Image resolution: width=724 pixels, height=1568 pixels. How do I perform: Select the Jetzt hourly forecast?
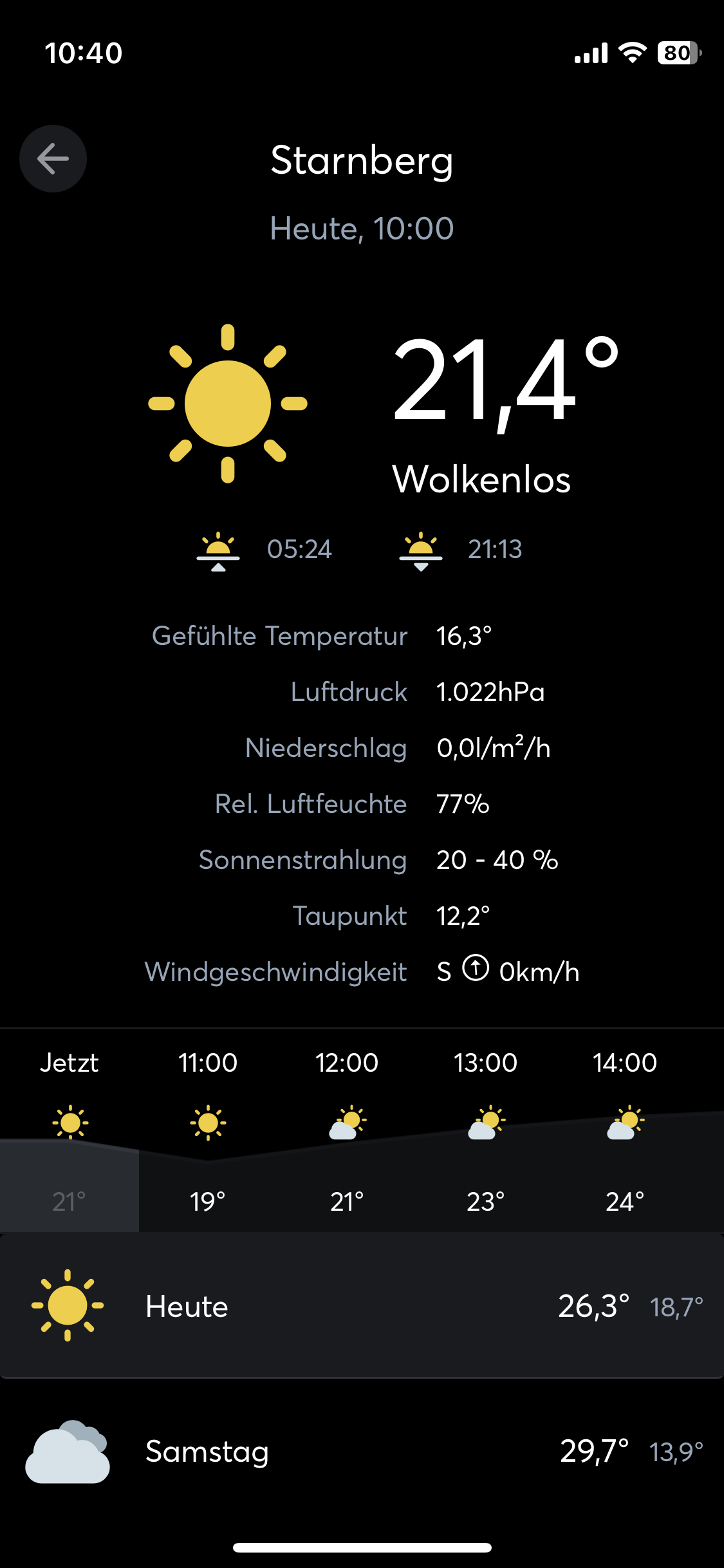(69, 1132)
